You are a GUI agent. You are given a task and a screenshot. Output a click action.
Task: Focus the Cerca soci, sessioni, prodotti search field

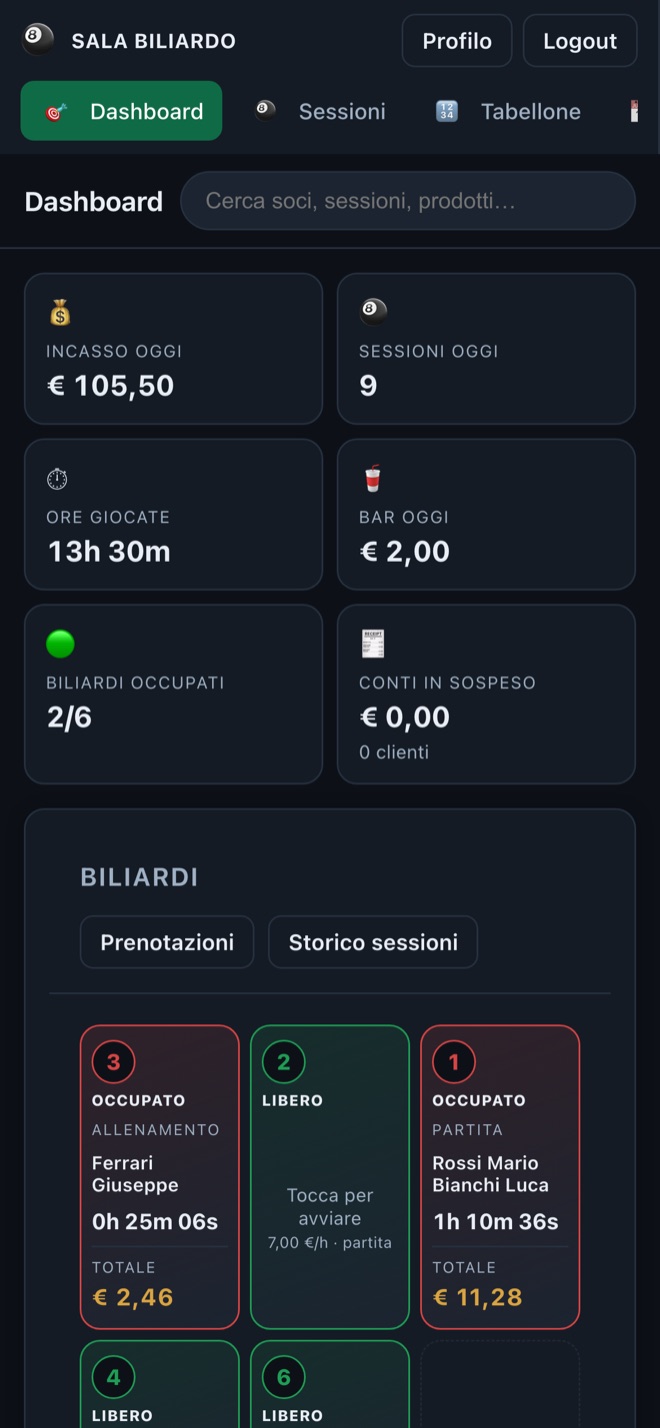(408, 201)
